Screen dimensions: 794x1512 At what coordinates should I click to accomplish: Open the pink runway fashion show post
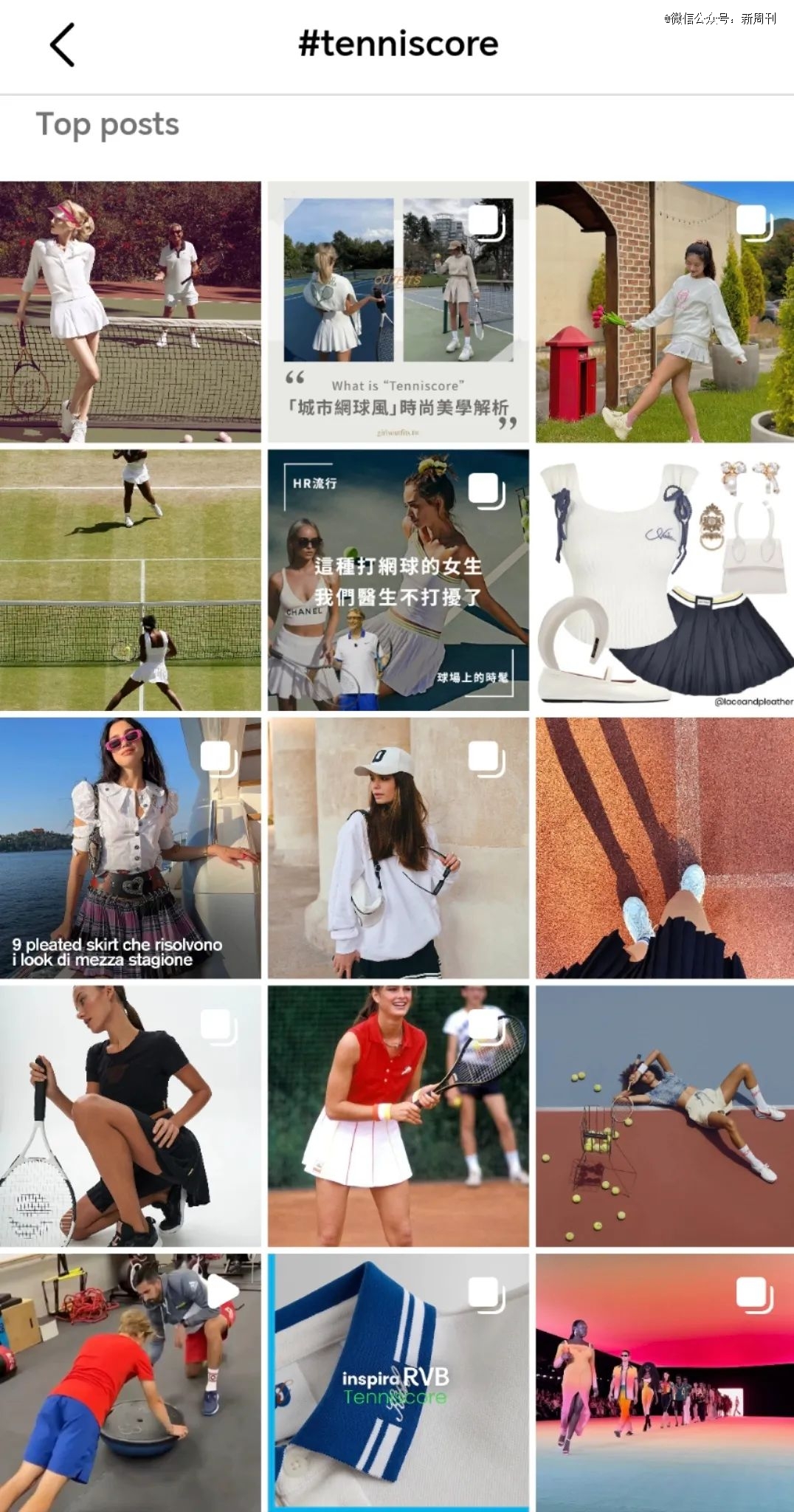click(665, 1382)
